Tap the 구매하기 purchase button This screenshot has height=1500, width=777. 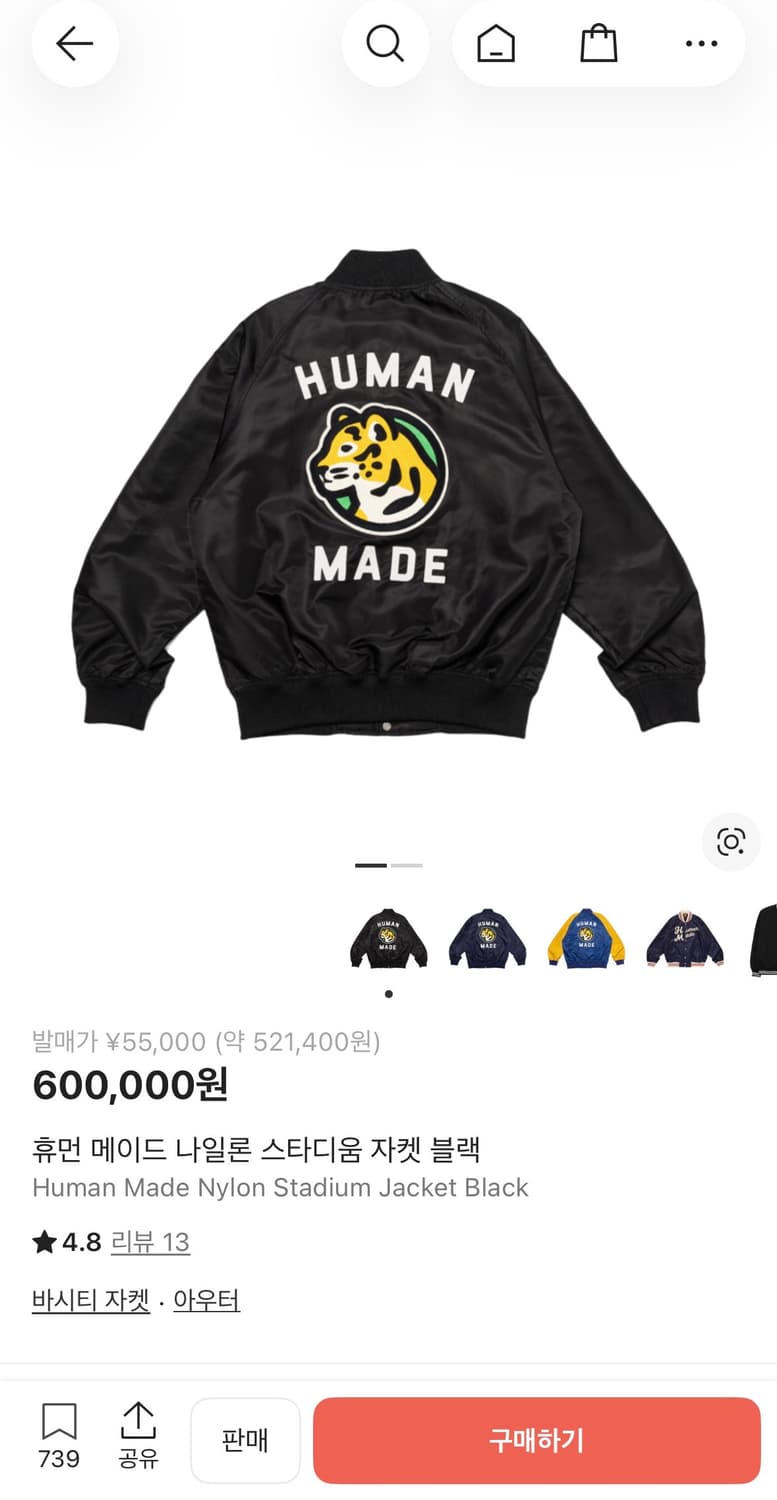click(536, 1440)
